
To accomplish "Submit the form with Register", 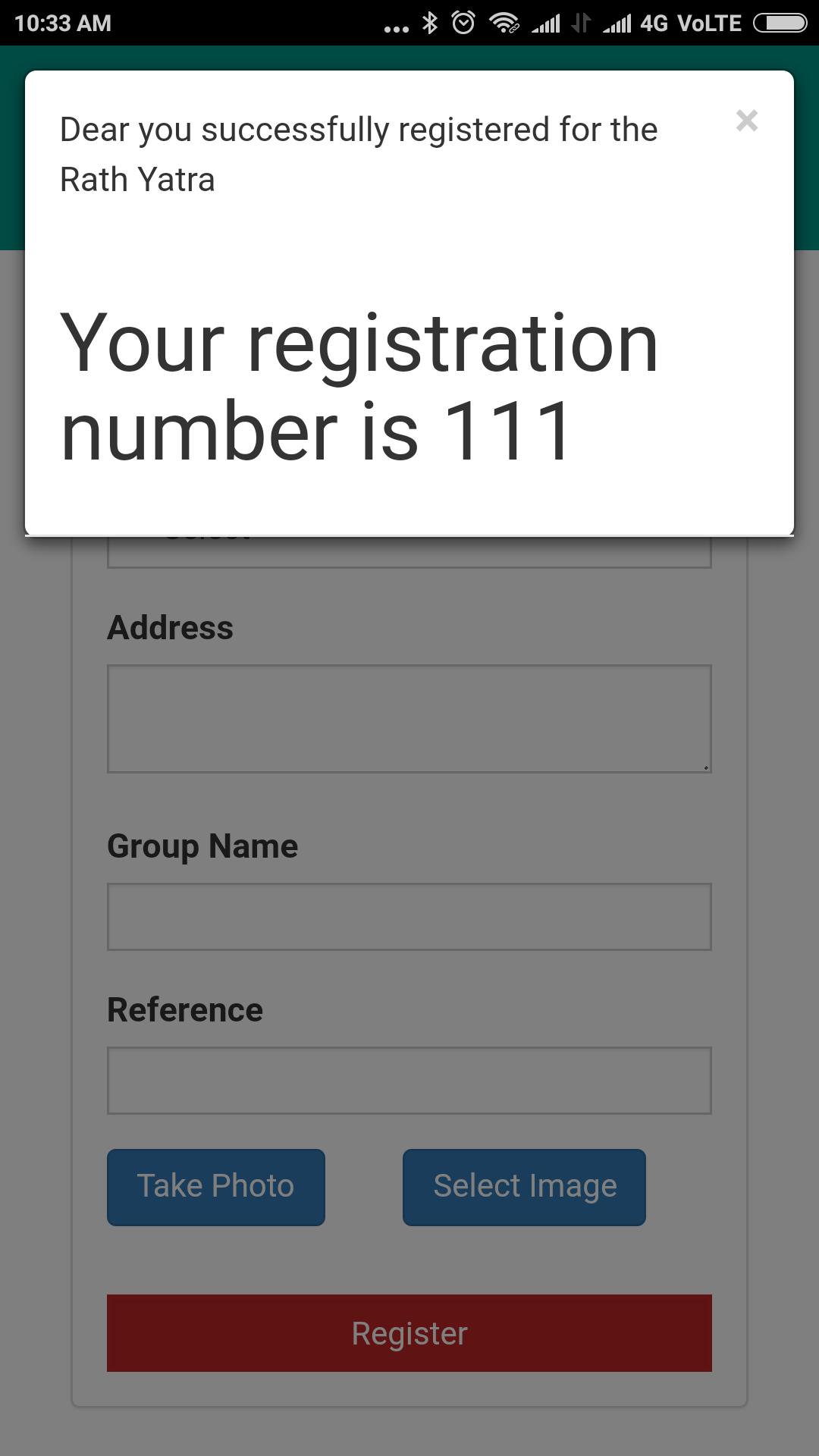I will point(409,1332).
